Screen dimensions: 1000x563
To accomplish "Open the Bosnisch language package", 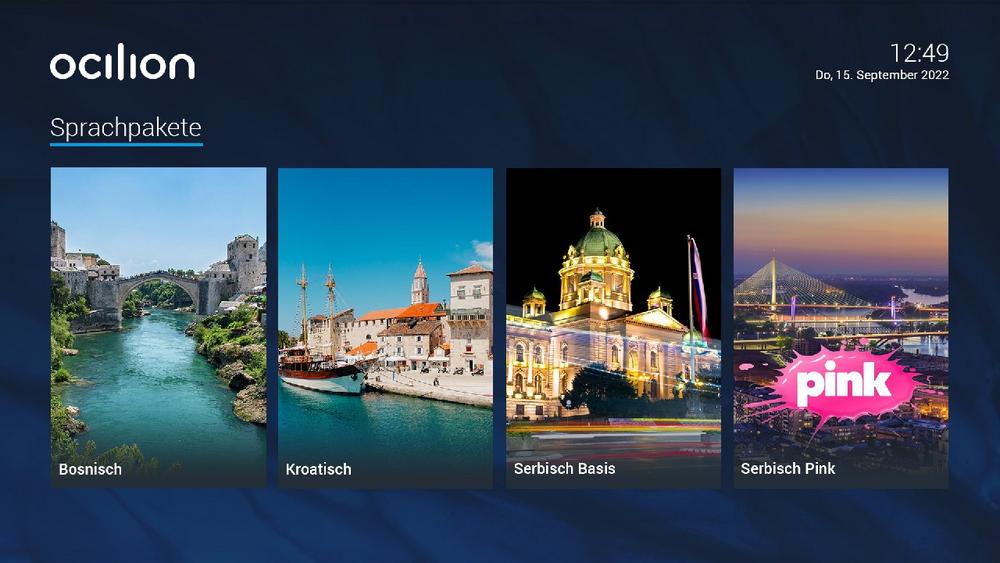I will point(158,327).
